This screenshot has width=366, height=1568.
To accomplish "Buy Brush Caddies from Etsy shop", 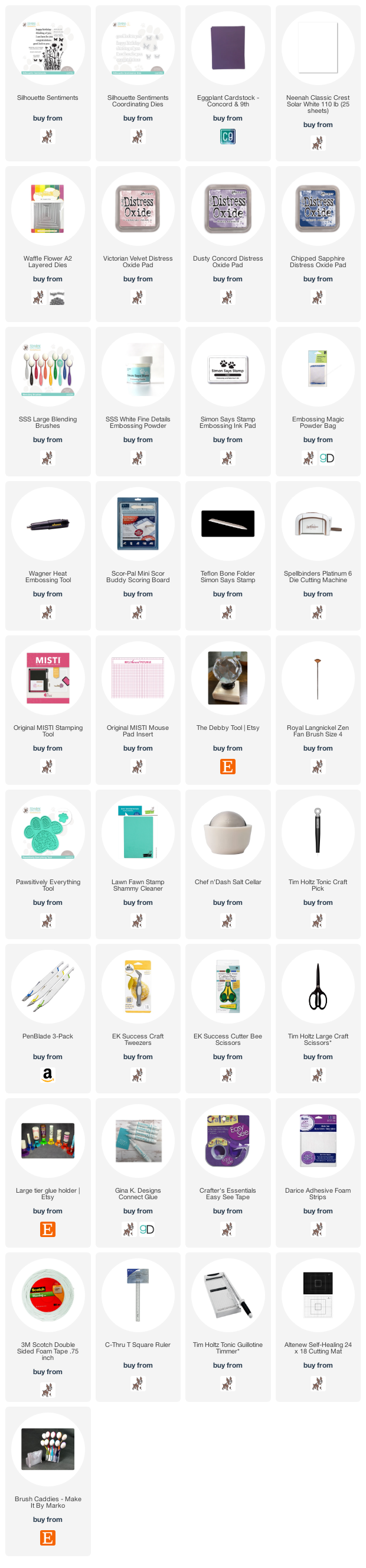I will point(48,1538).
